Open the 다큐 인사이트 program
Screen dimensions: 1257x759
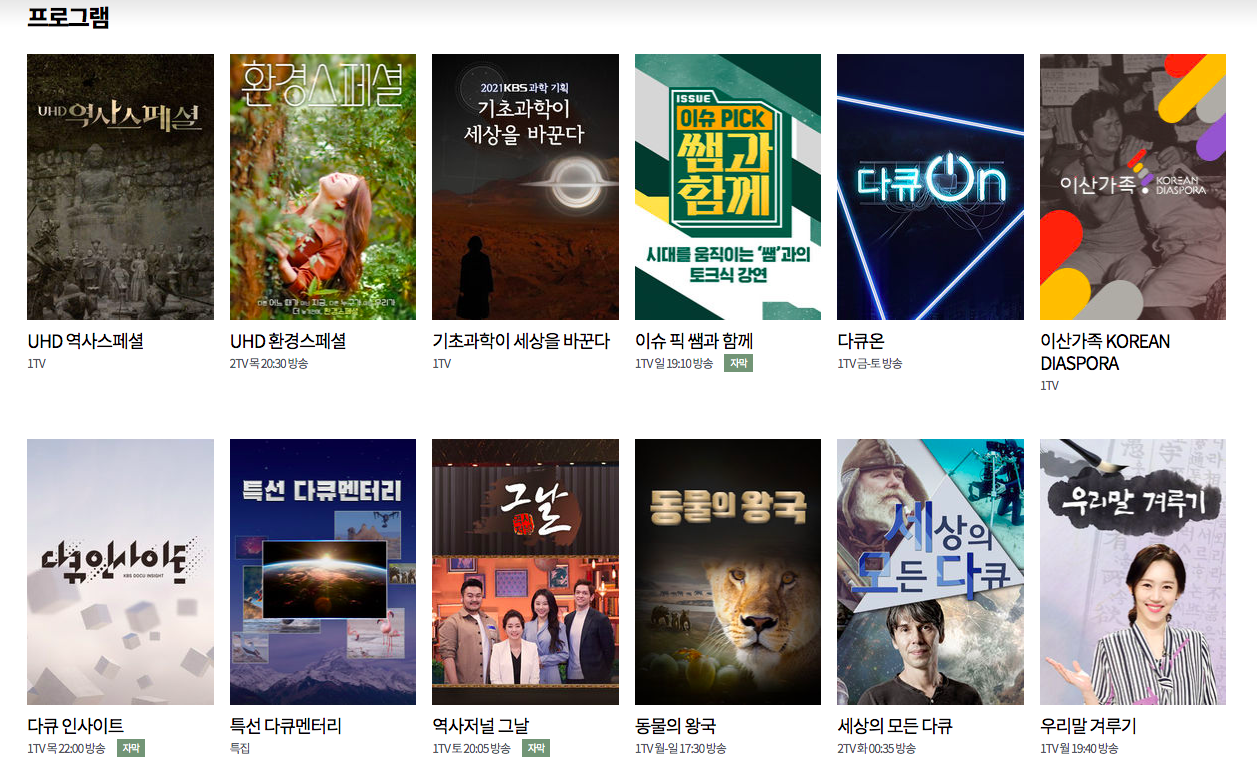coord(120,572)
